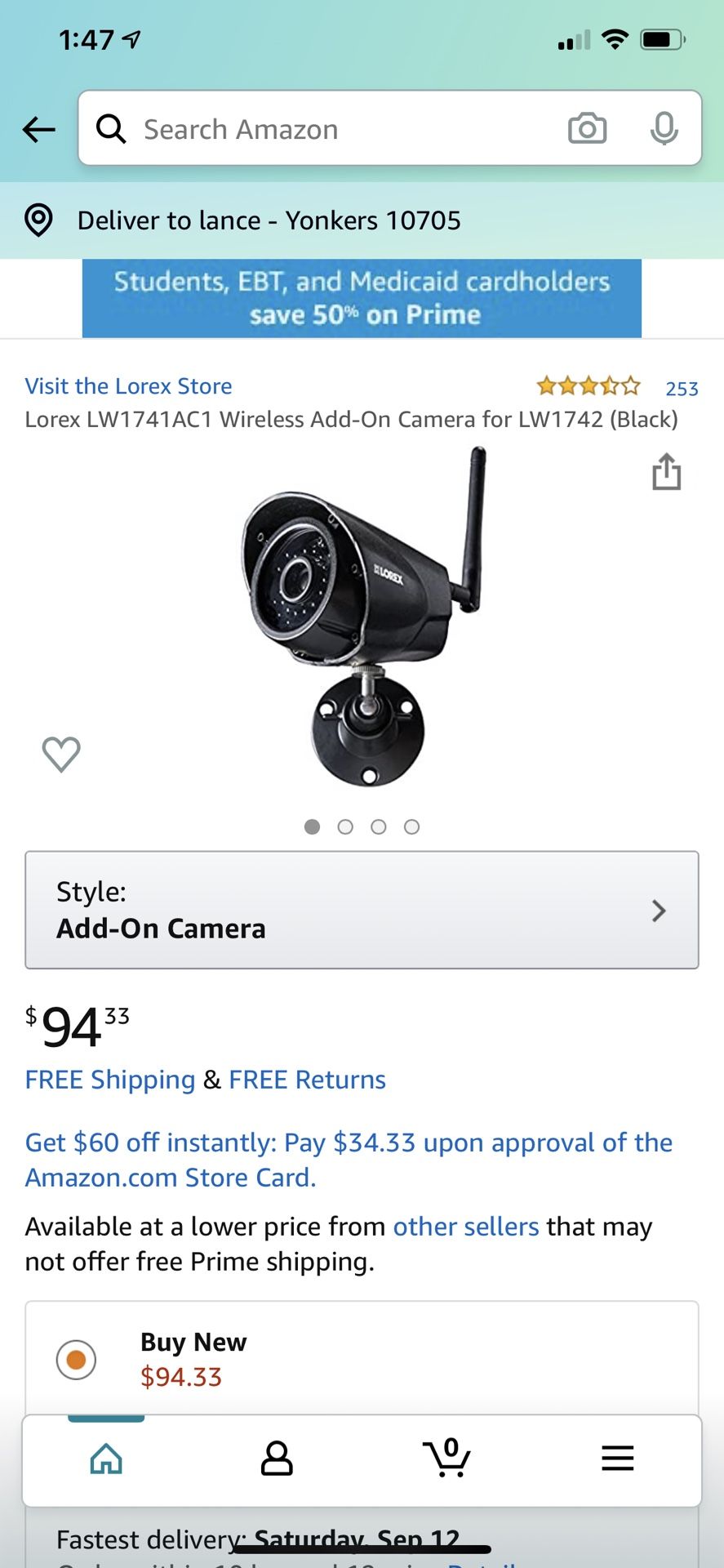Tap the chevron to change camera style
Screen dimensions: 724x1568
coord(658,911)
